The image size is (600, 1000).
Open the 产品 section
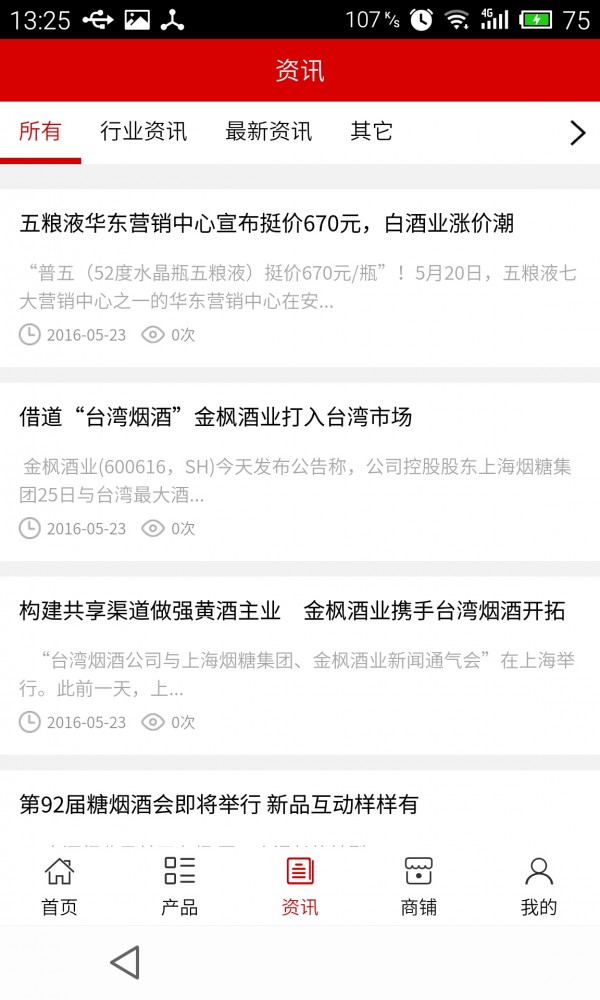(x=179, y=885)
